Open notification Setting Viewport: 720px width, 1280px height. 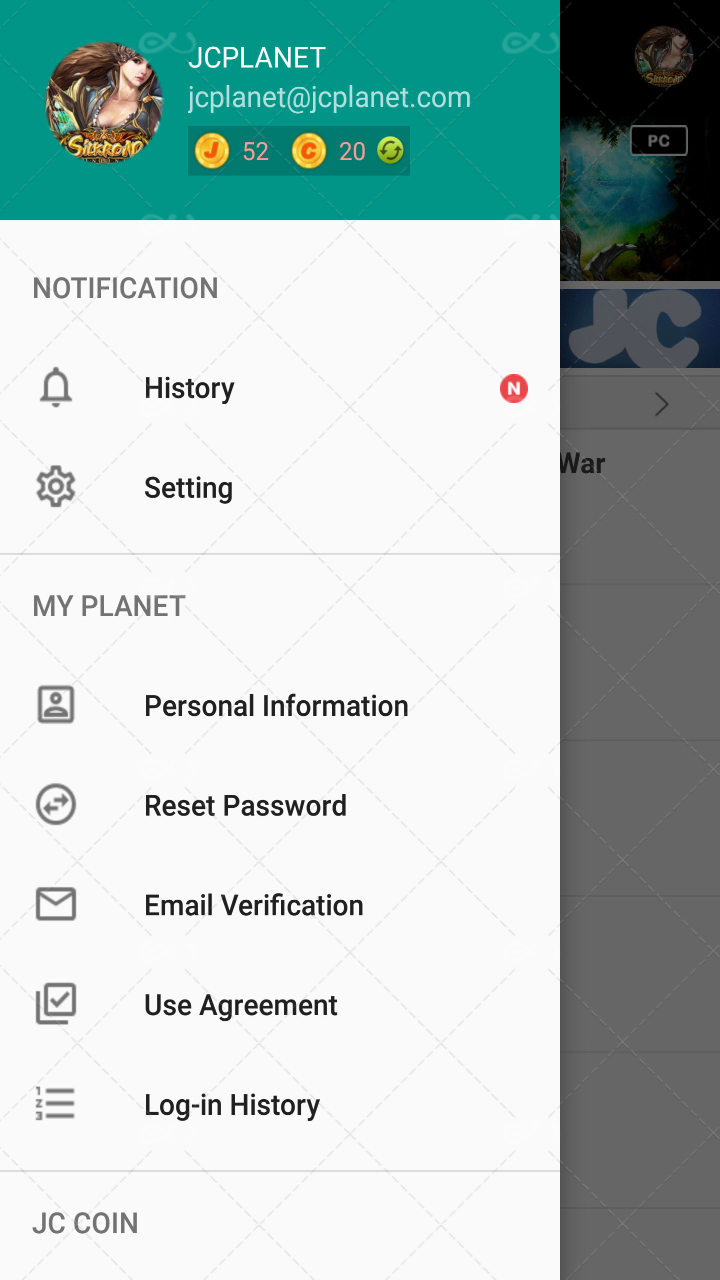pyautogui.click(x=280, y=488)
